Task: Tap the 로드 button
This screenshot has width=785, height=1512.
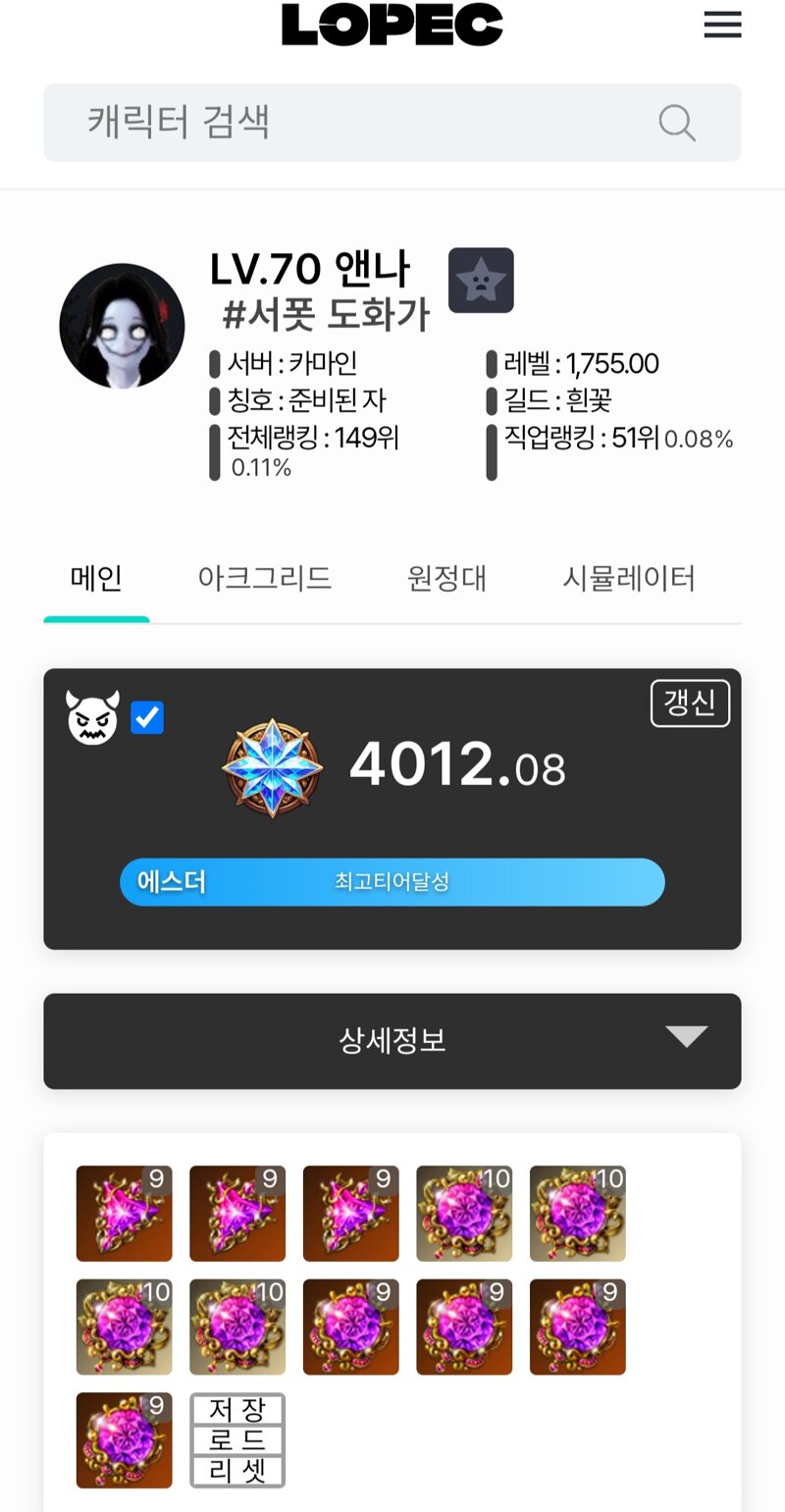Action: click(237, 1440)
